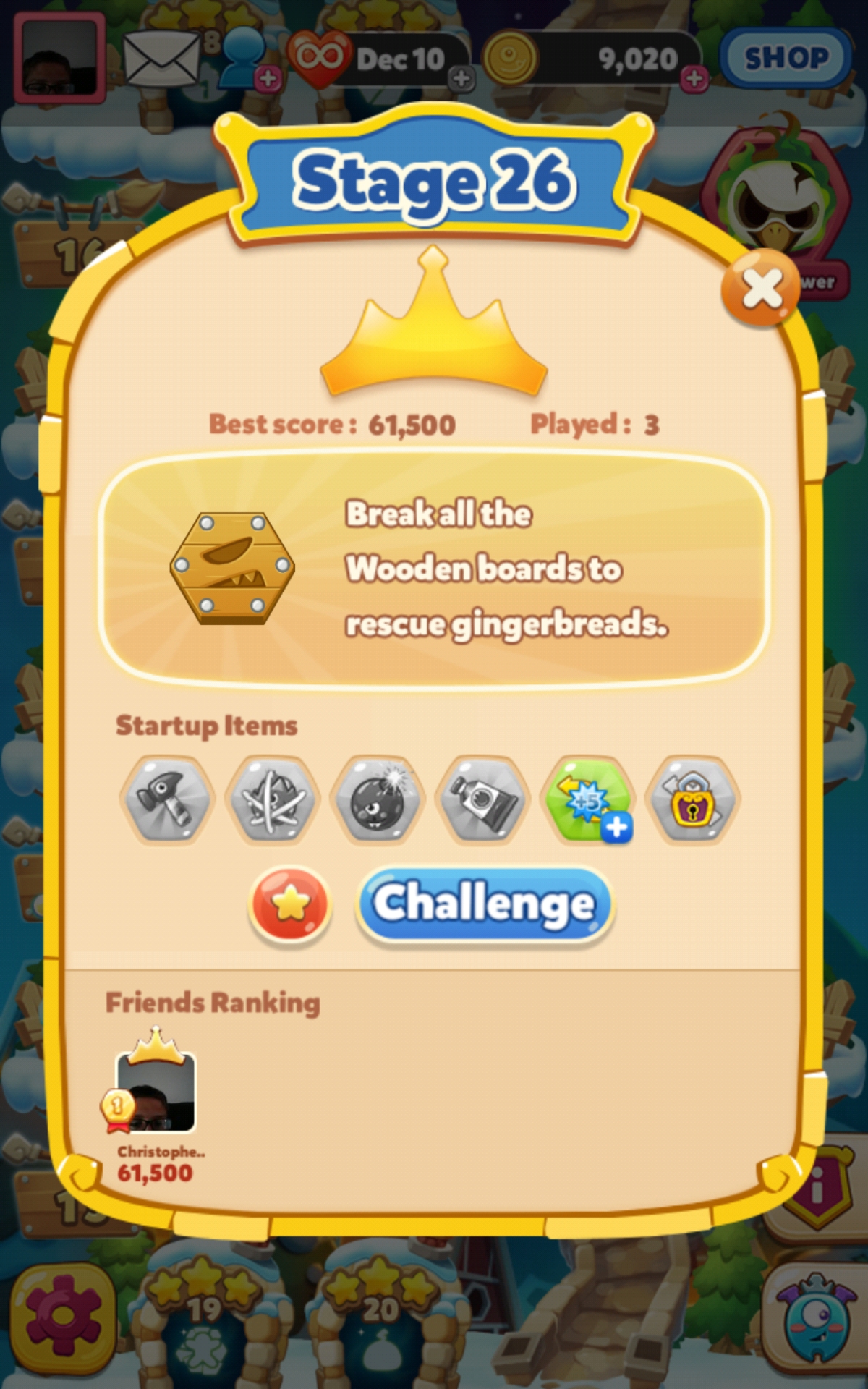The image size is (868, 1389).
Task: Select the paint tube startup item
Action: 482,799
